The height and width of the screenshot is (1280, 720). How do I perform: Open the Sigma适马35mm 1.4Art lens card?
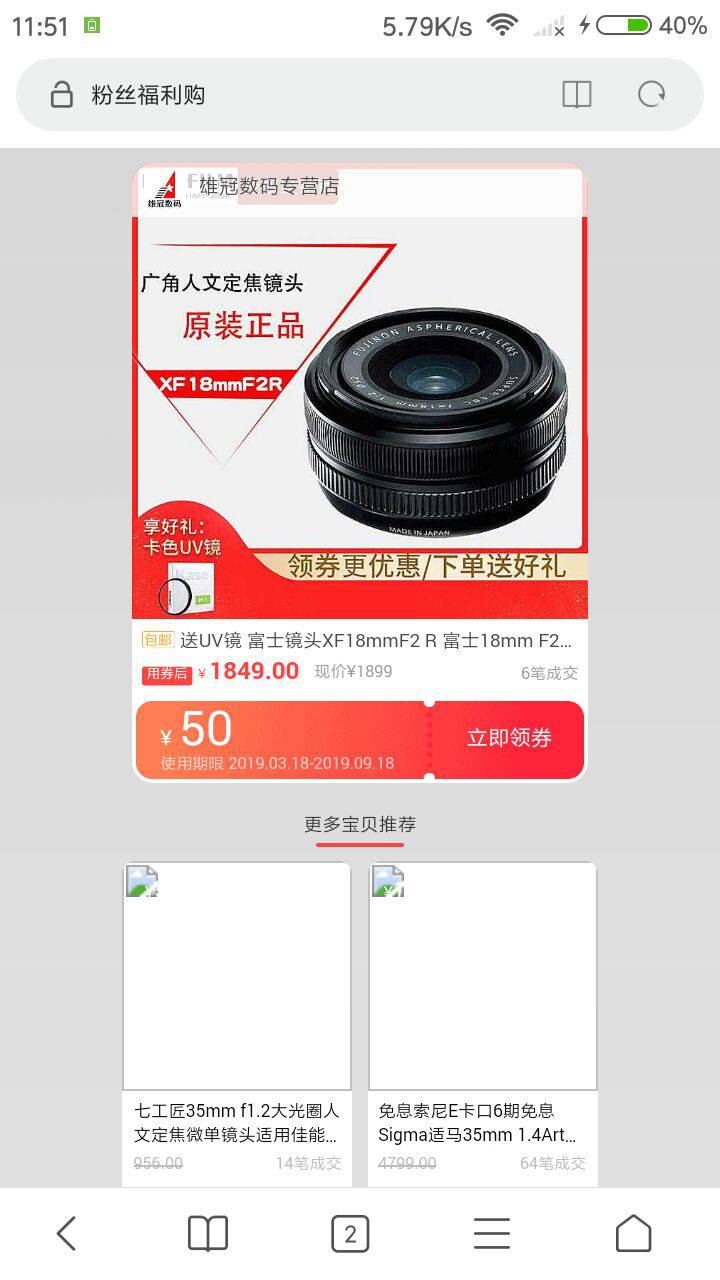point(483,1020)
